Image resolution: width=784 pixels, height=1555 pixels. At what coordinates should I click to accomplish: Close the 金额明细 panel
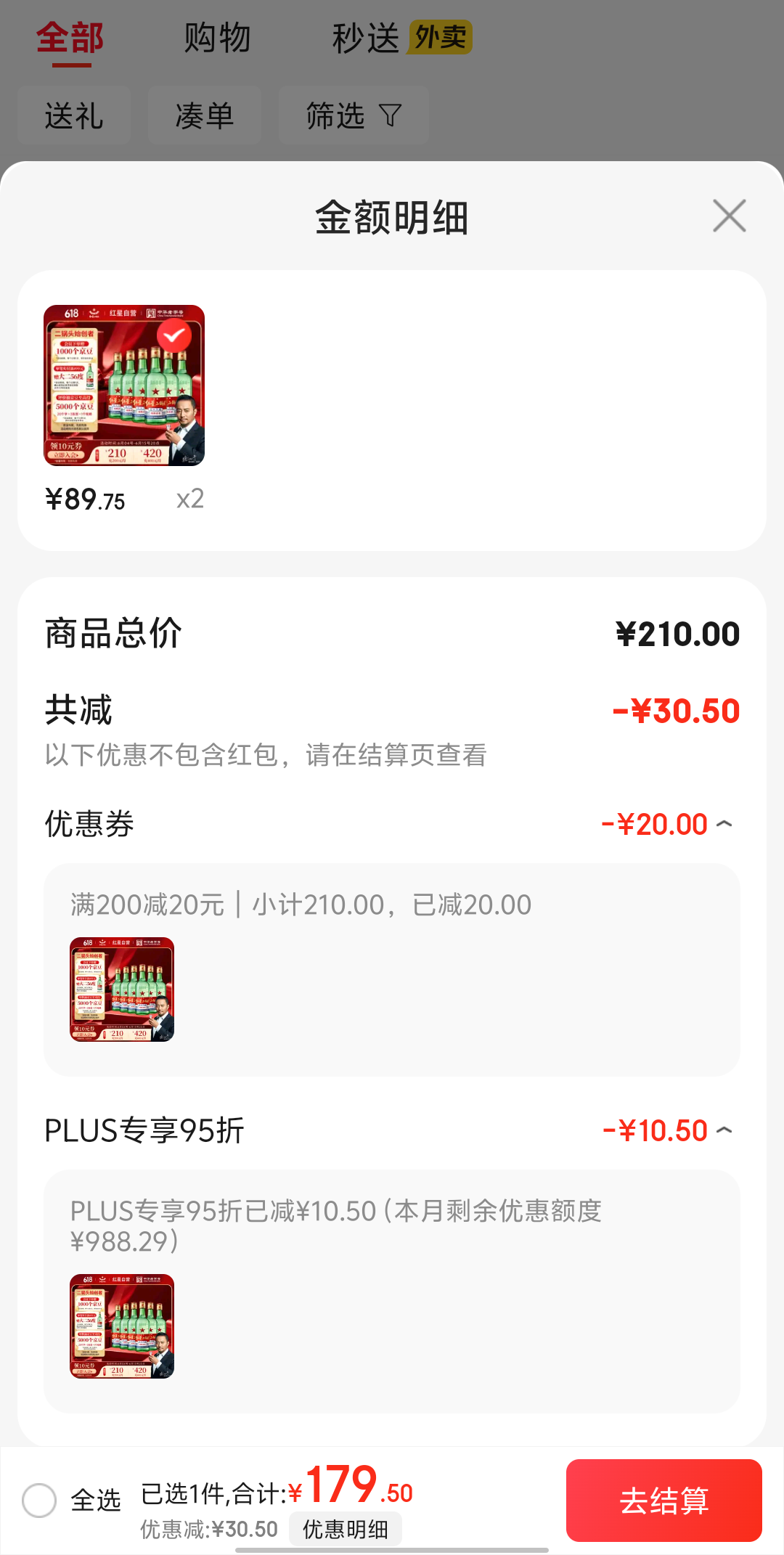pyautogui.click(x=729, y=216)
